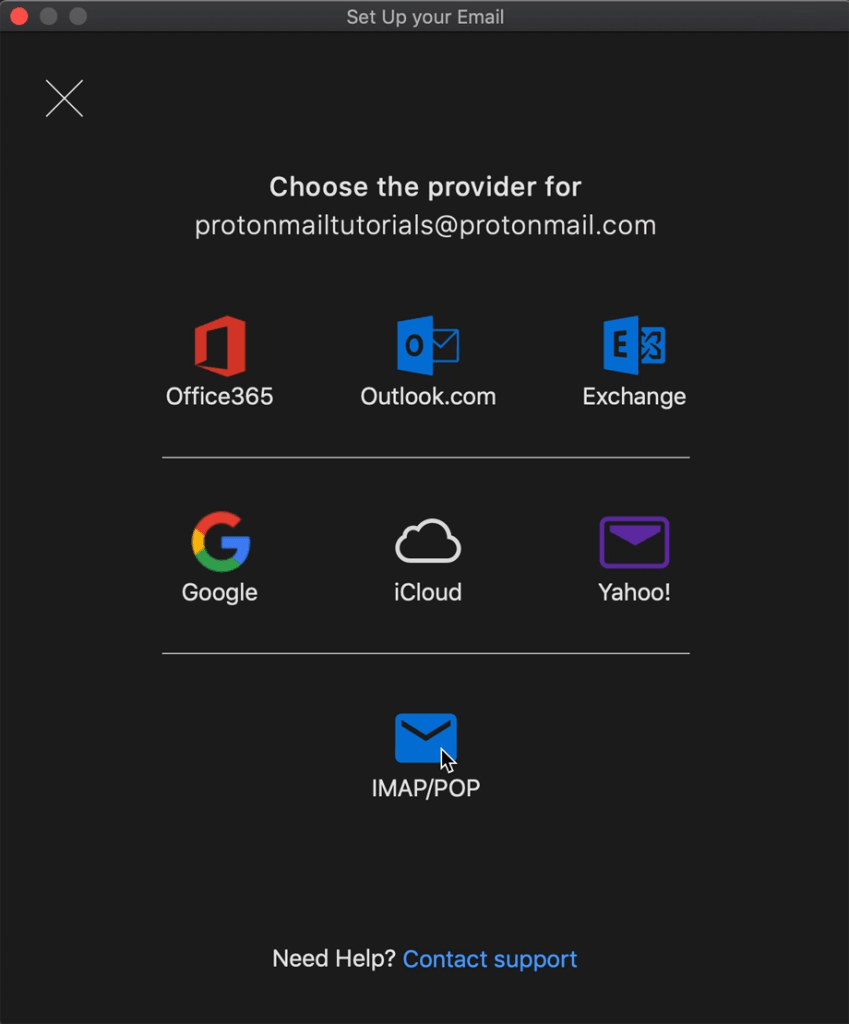Select the IMAP/POP envelope icon
Image resolution: width=849 pixels, height=1024 pixels.
426,737
